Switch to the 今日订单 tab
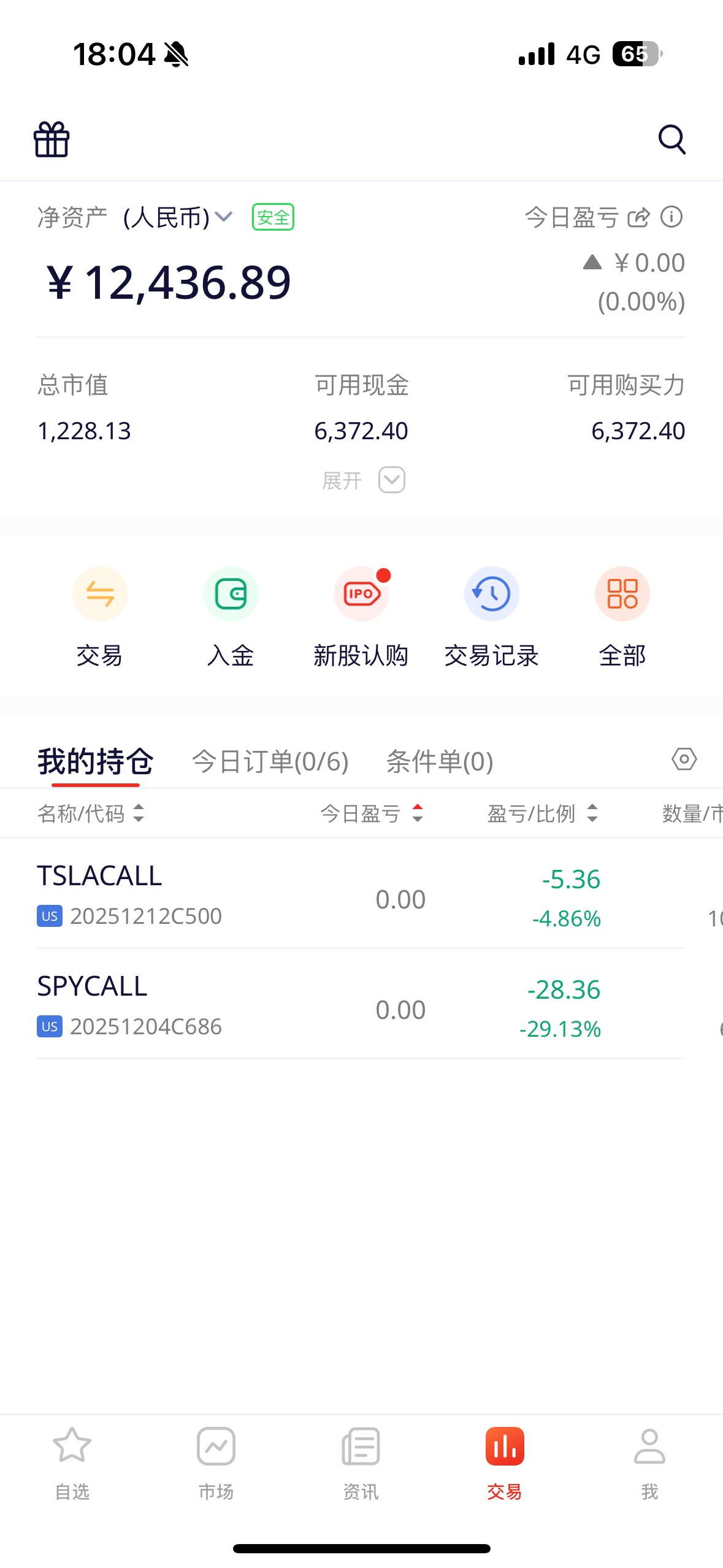Screen dimensions: 723x1568 (270, 762)
